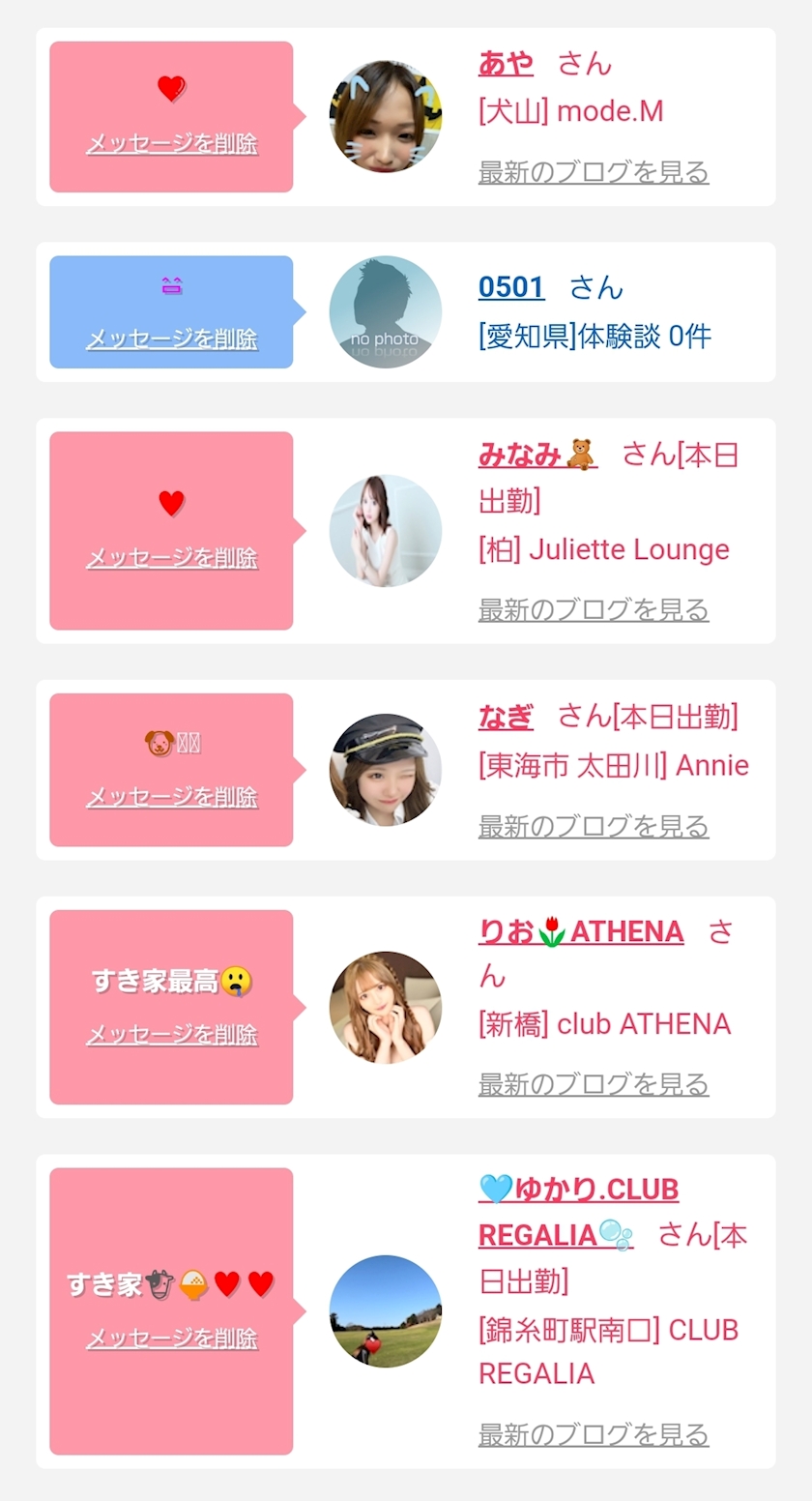Delete the message from 0501
The image size is (812, 1501).
172,339
